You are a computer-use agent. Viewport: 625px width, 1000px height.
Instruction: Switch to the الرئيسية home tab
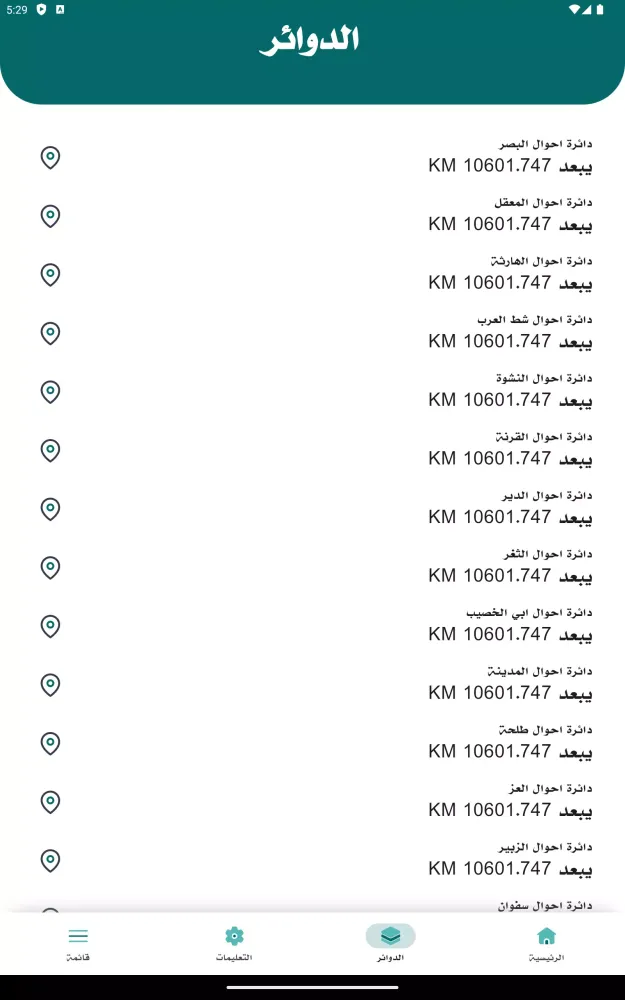click(546, 943)
